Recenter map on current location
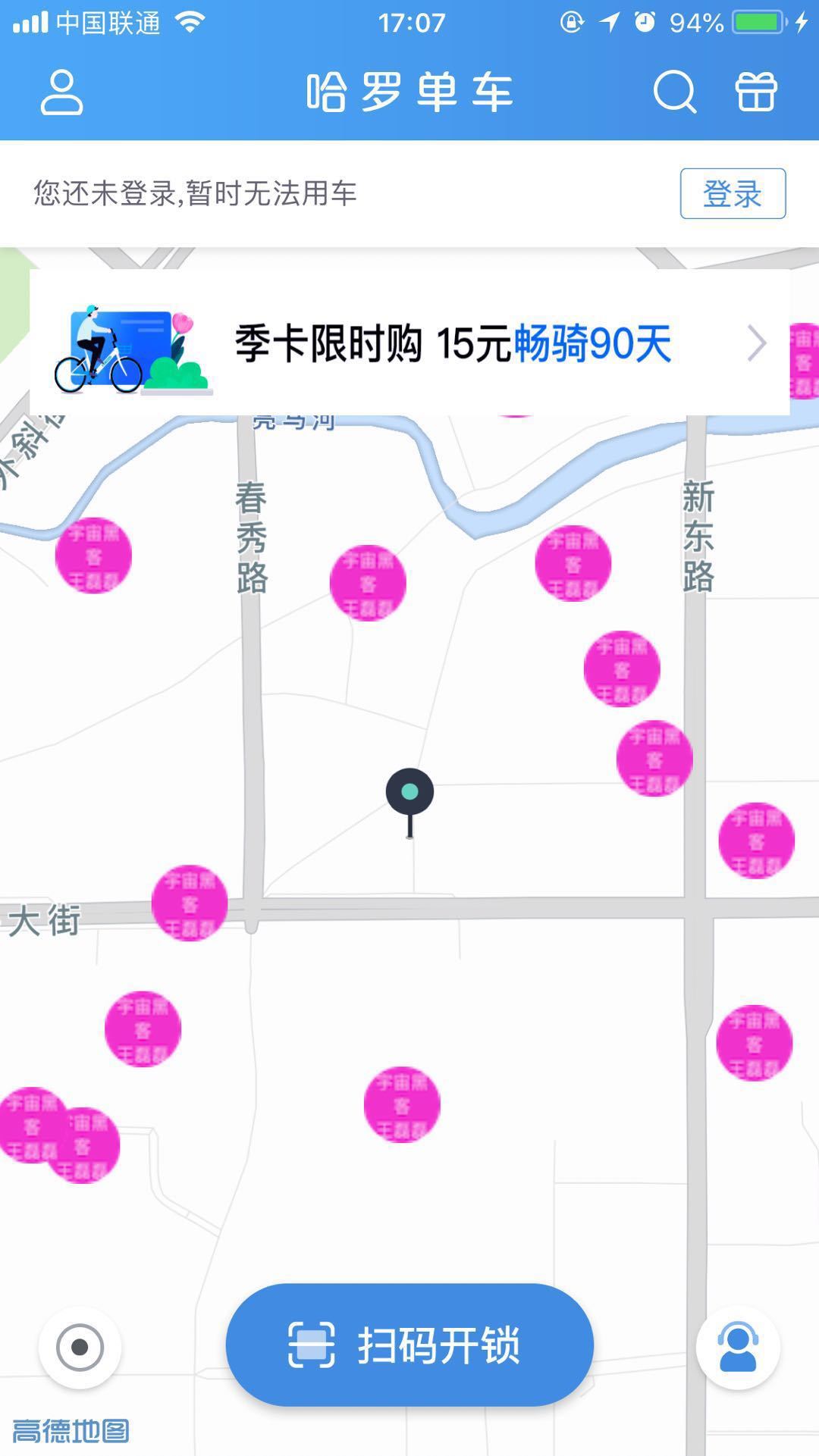The image size is (819, 1456). [80, 1348]
